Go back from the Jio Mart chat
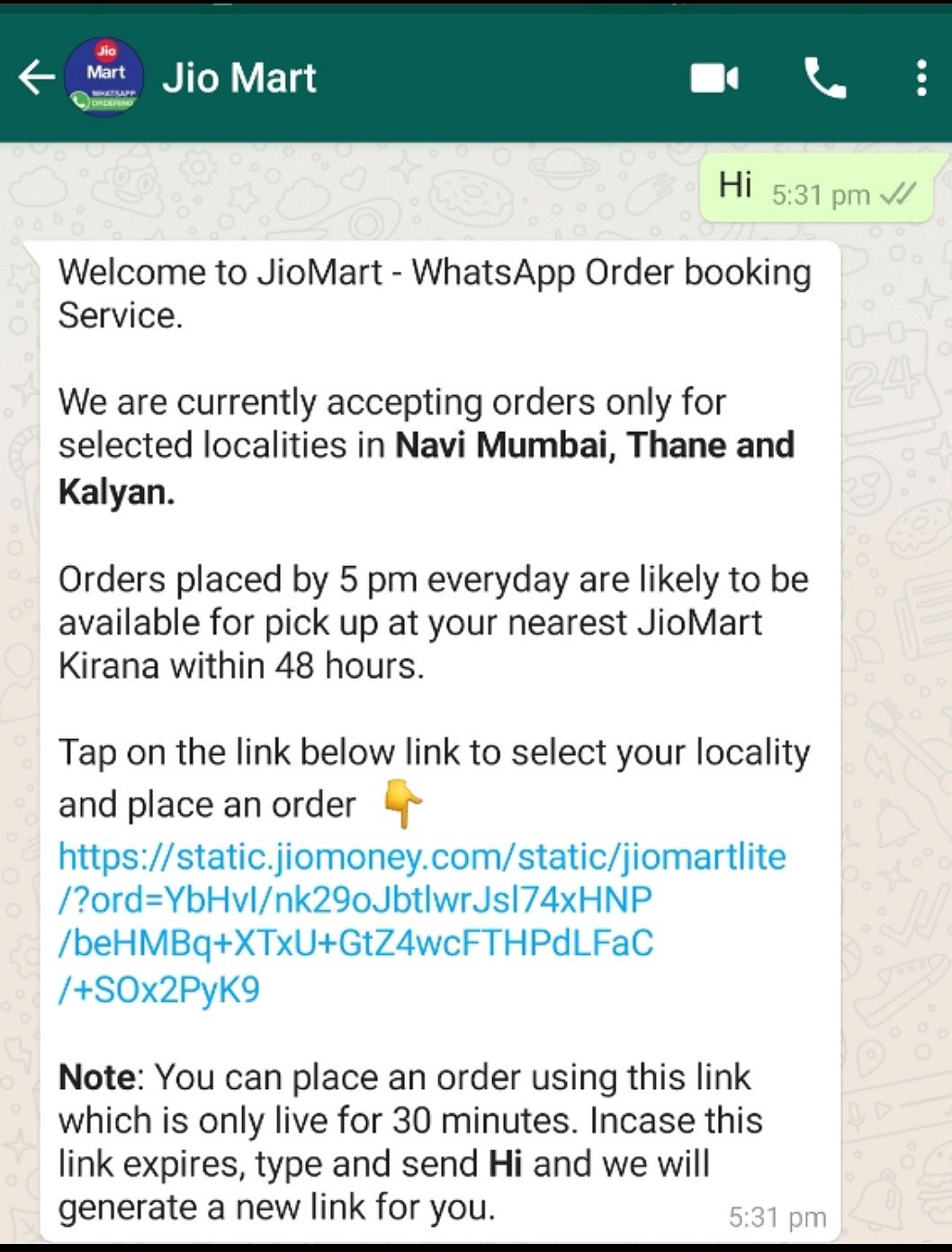 click(36, 77)
